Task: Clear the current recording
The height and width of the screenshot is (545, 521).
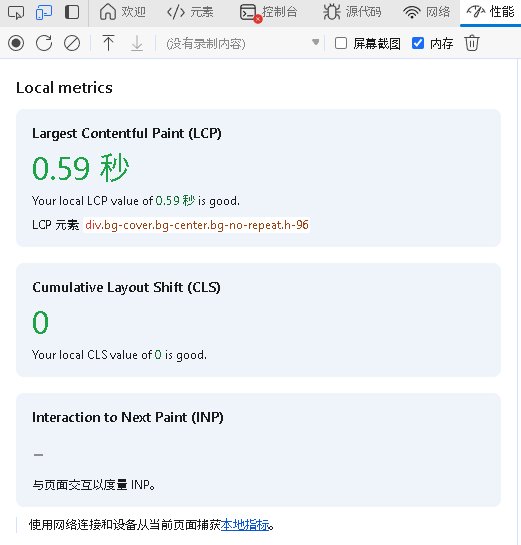Action: pos(72,43)
